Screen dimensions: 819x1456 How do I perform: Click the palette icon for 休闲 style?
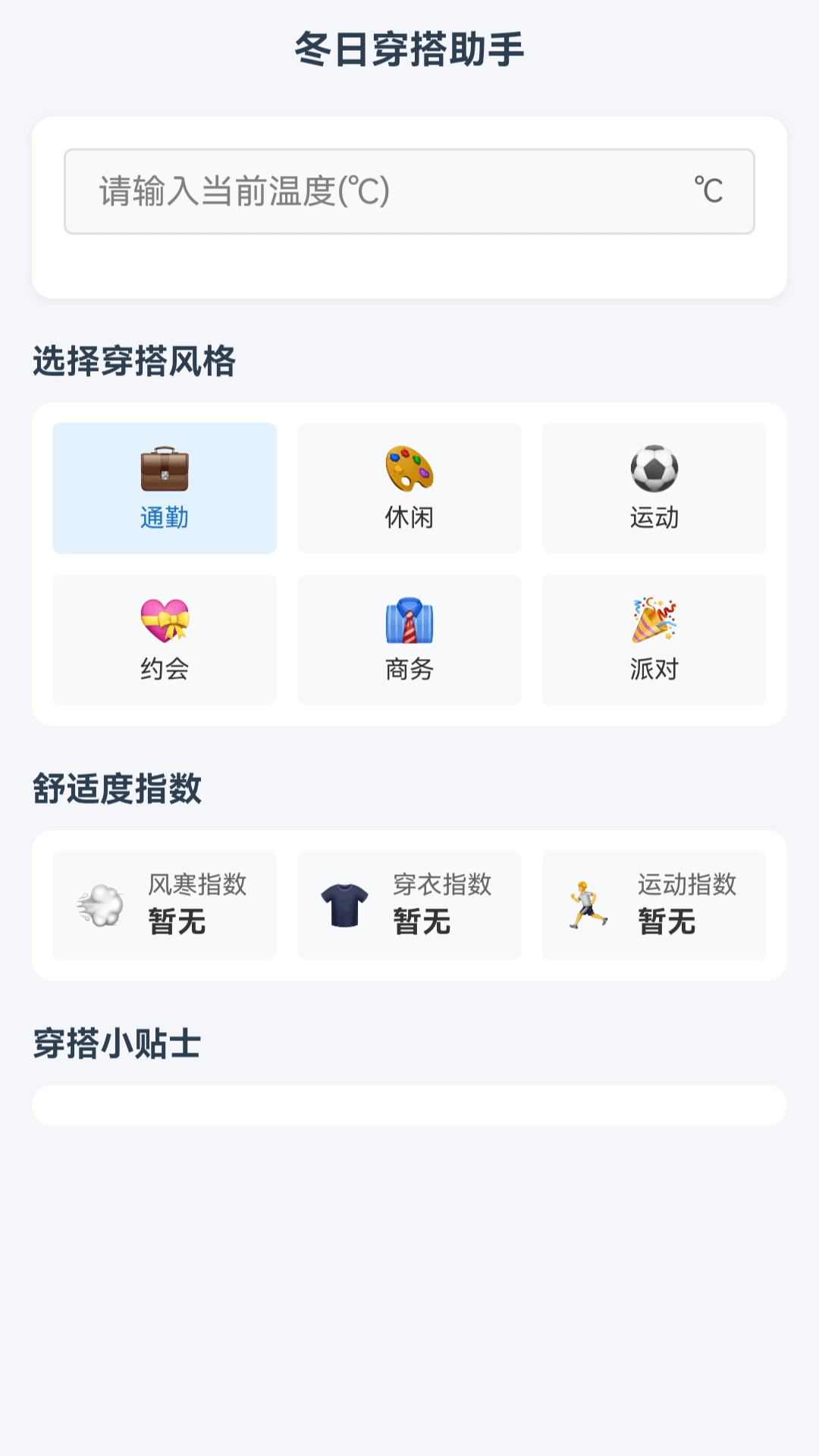(409, 469)
